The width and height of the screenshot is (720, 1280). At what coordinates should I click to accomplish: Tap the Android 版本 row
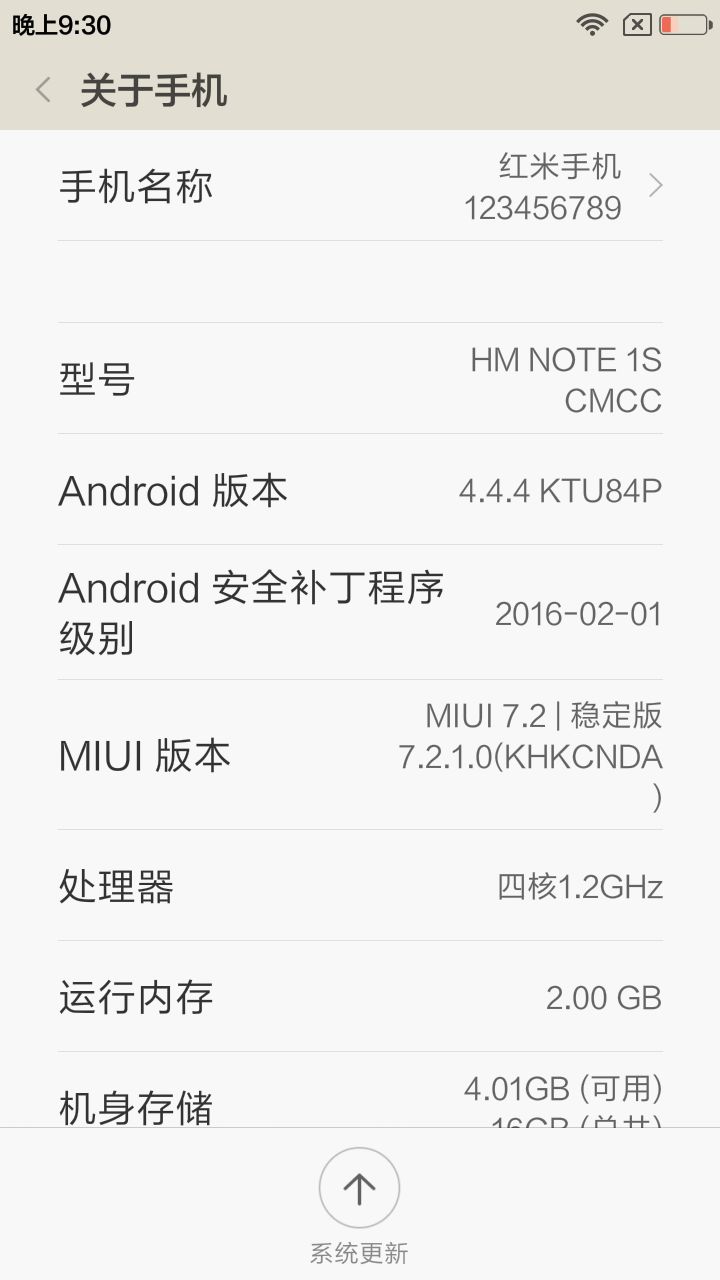click(360, 490)
